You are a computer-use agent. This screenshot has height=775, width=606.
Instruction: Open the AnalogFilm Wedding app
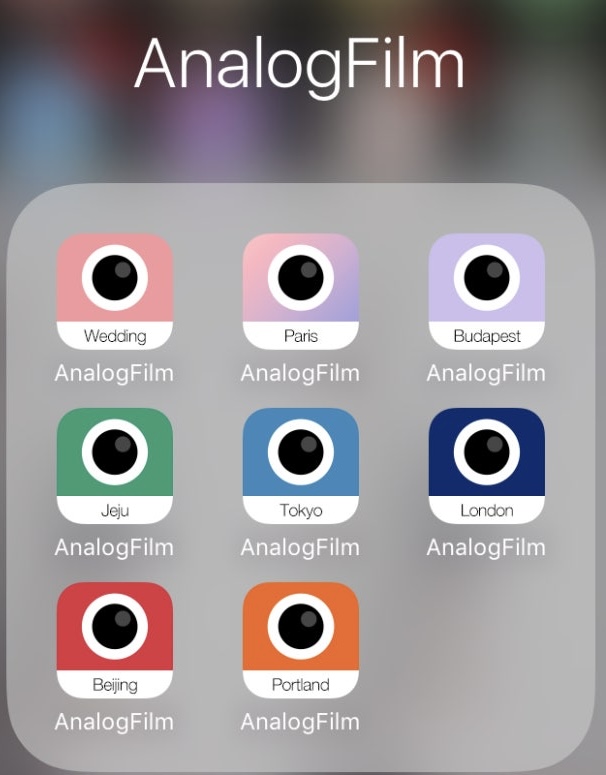pos(114,291)
